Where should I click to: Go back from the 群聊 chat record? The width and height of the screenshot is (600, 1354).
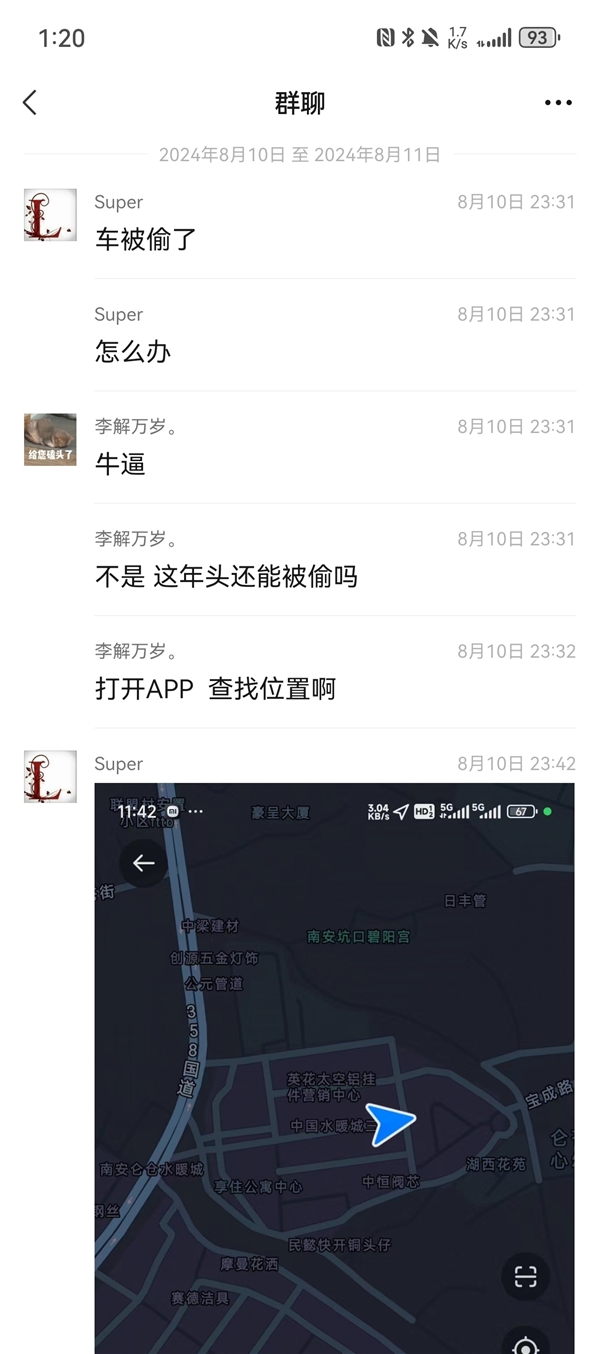[x=30, y=102]
